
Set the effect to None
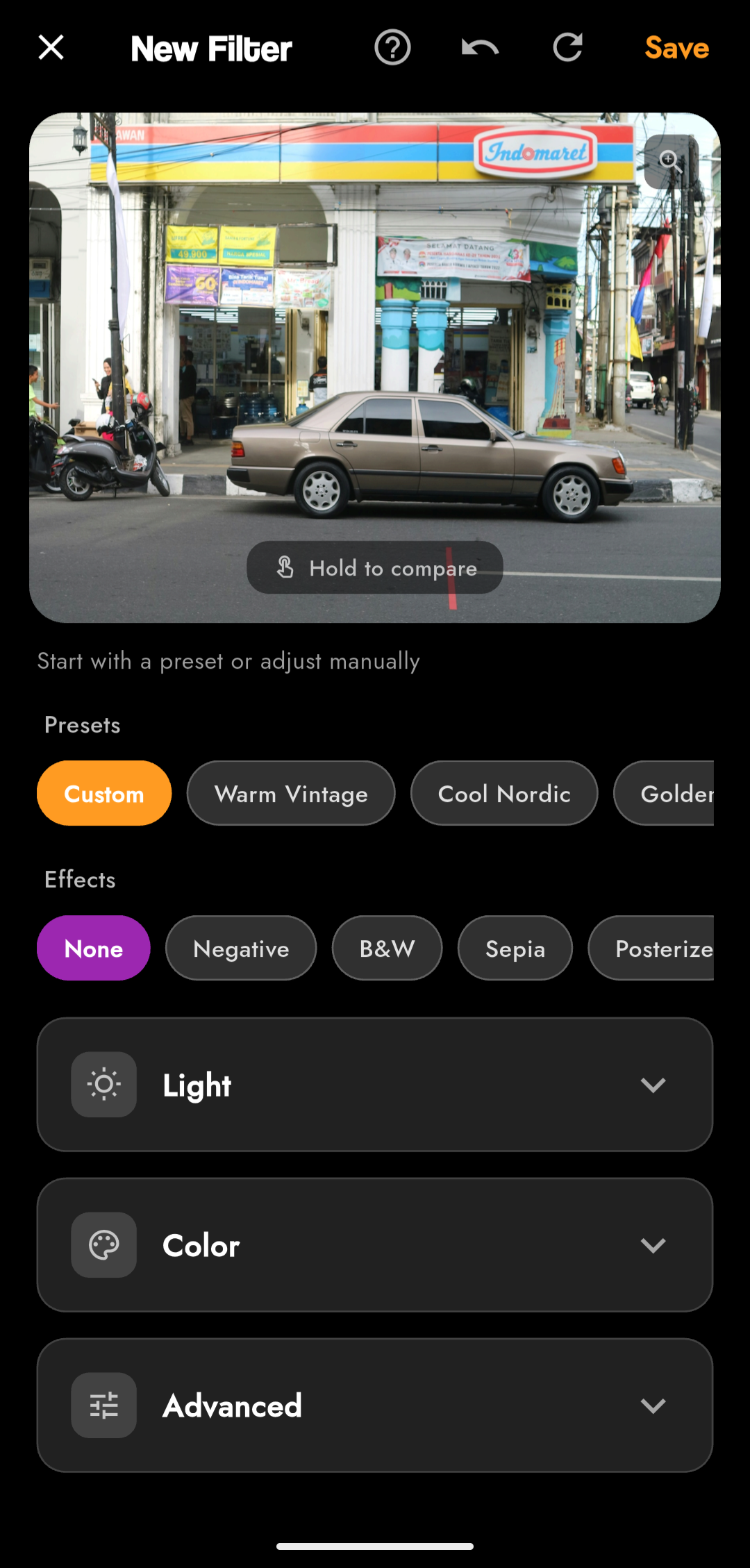pos(94,948)
